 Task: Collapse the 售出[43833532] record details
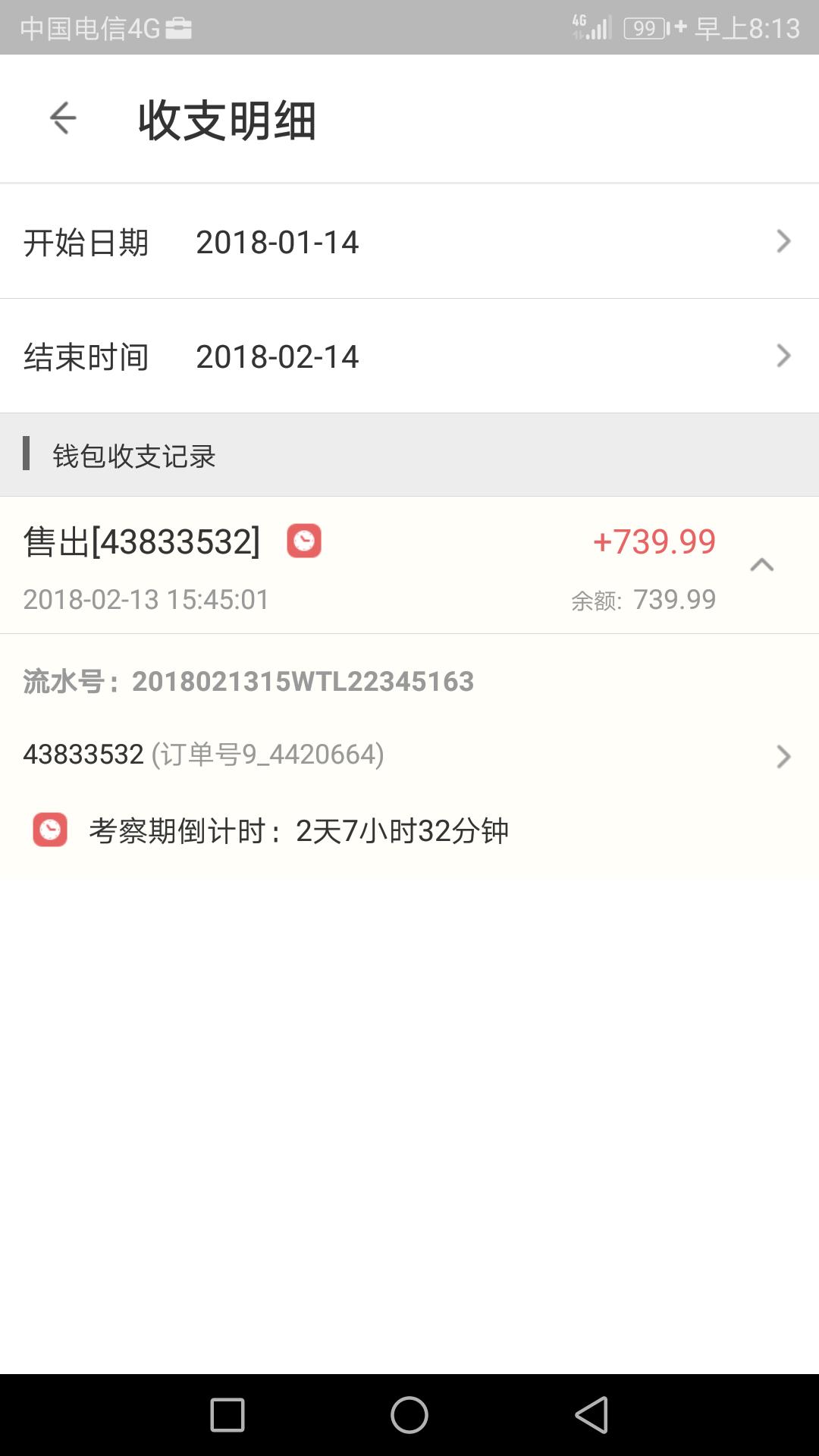click(x=761, y=565)
